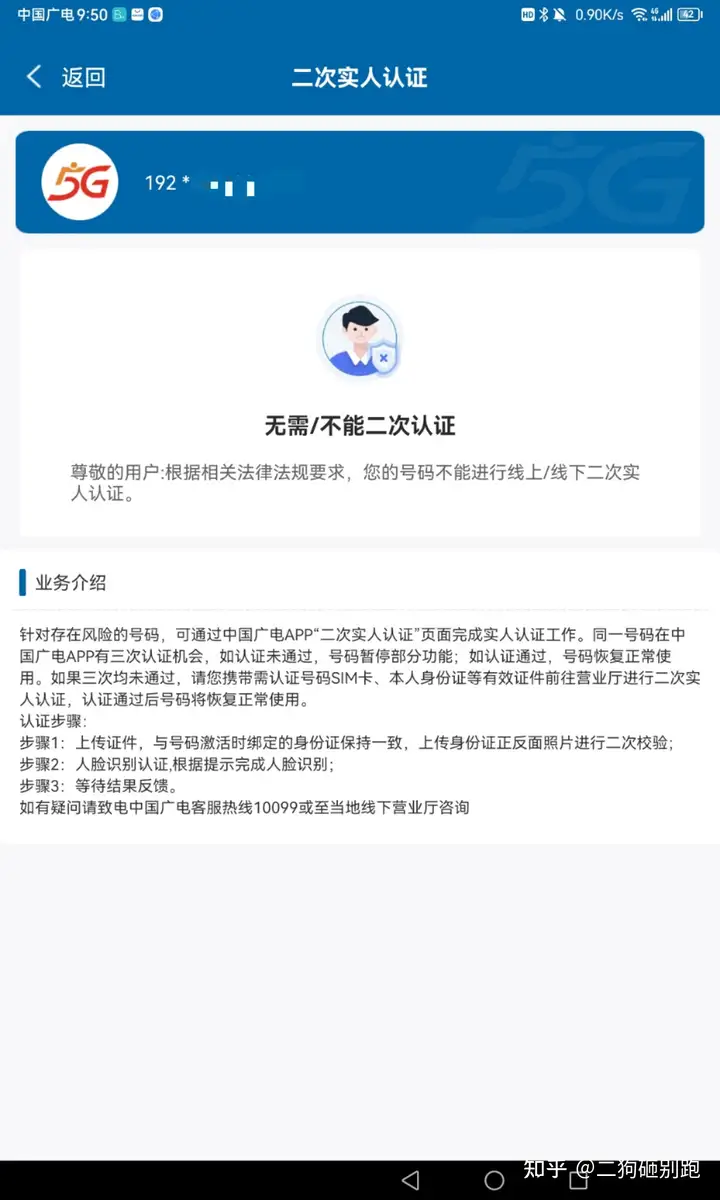720x1200 pixels.
Task: Tap the 返回 back arrow
Action: coord(36,78)
